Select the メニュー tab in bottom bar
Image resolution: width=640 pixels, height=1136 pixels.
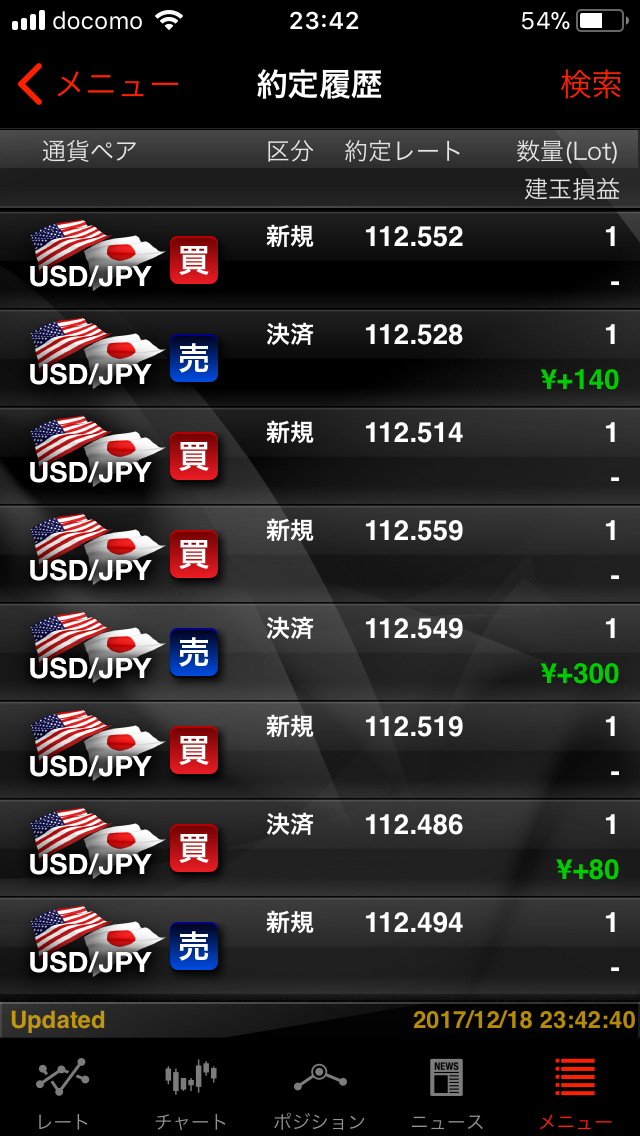point(575,1092)
